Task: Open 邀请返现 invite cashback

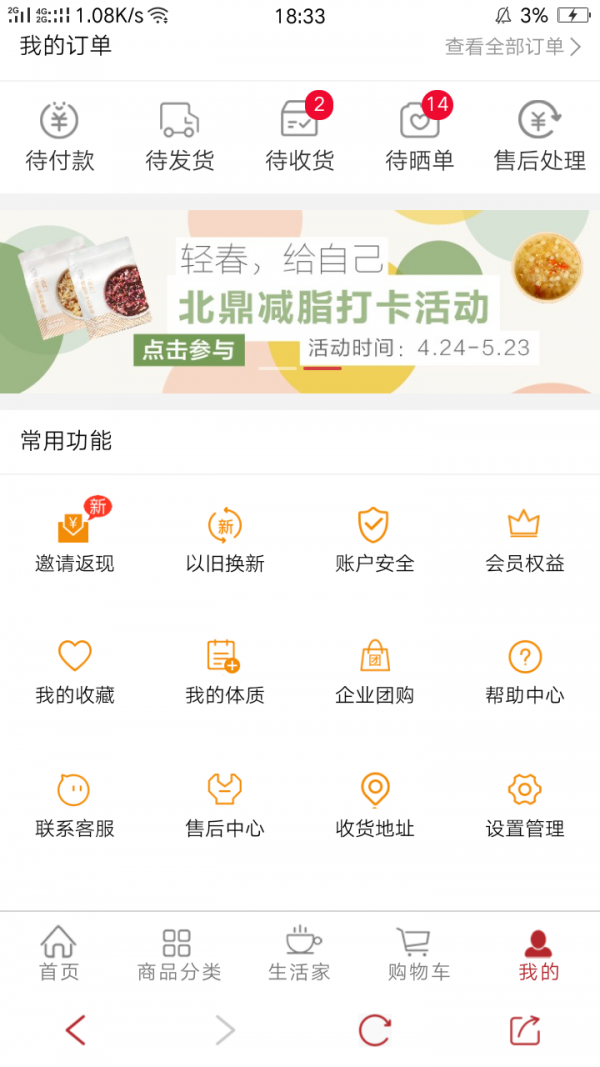Action: click(x=75, y=538)
